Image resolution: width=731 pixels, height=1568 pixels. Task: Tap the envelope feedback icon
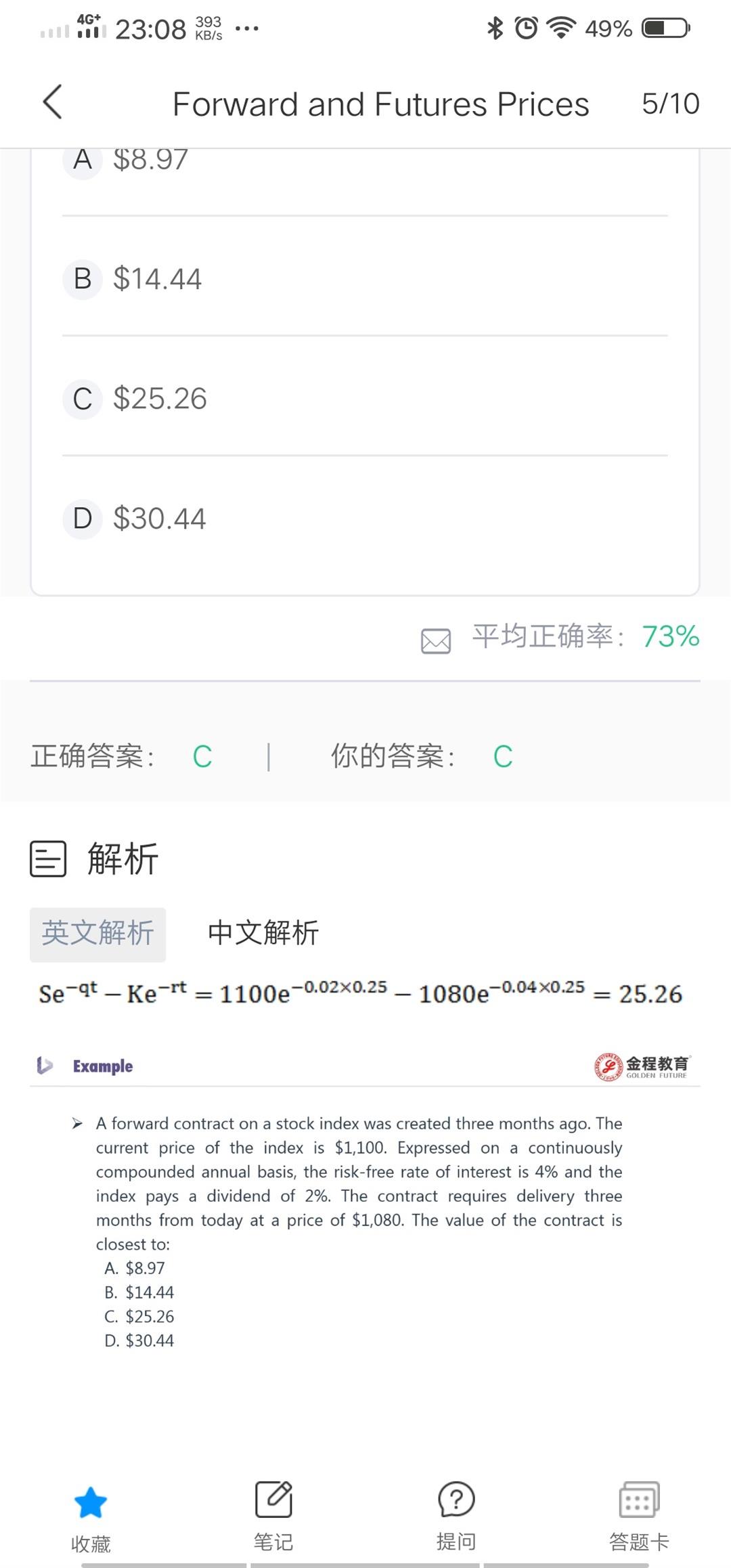pos(436,640)
